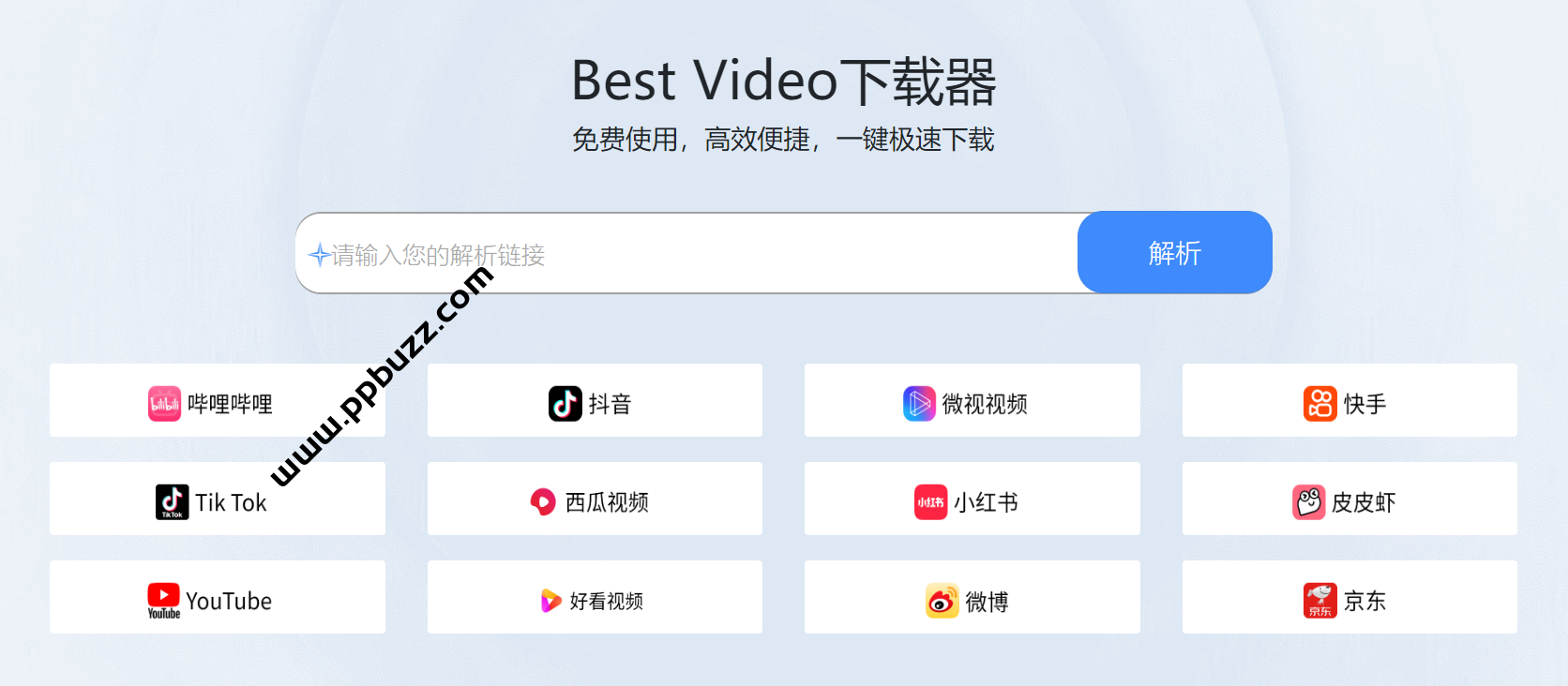
Task: Select the 京东 card
Action: click(1349, 598)
